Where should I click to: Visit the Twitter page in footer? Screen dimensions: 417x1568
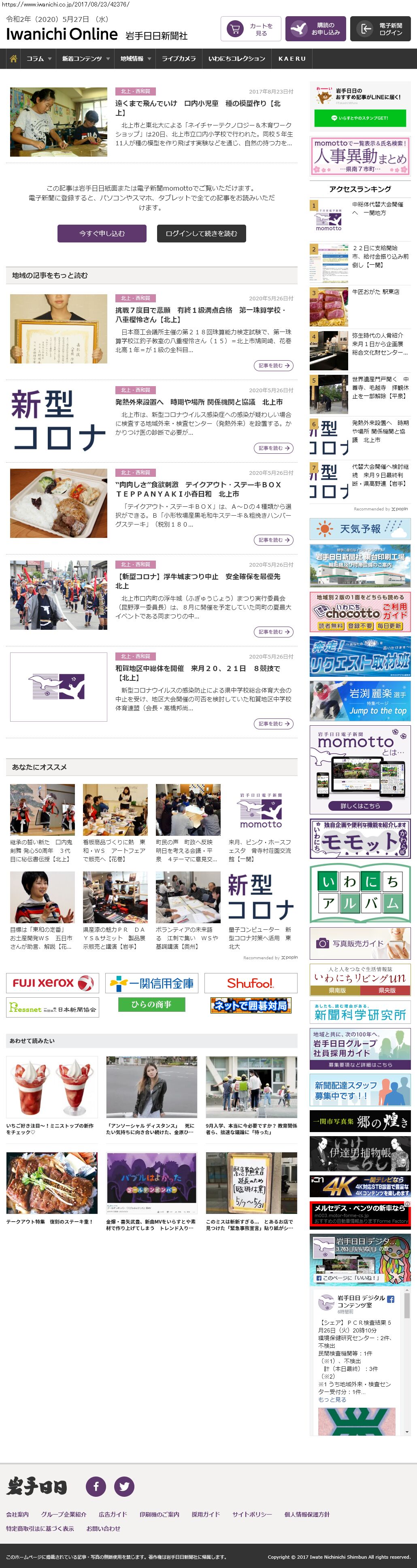124,1486
